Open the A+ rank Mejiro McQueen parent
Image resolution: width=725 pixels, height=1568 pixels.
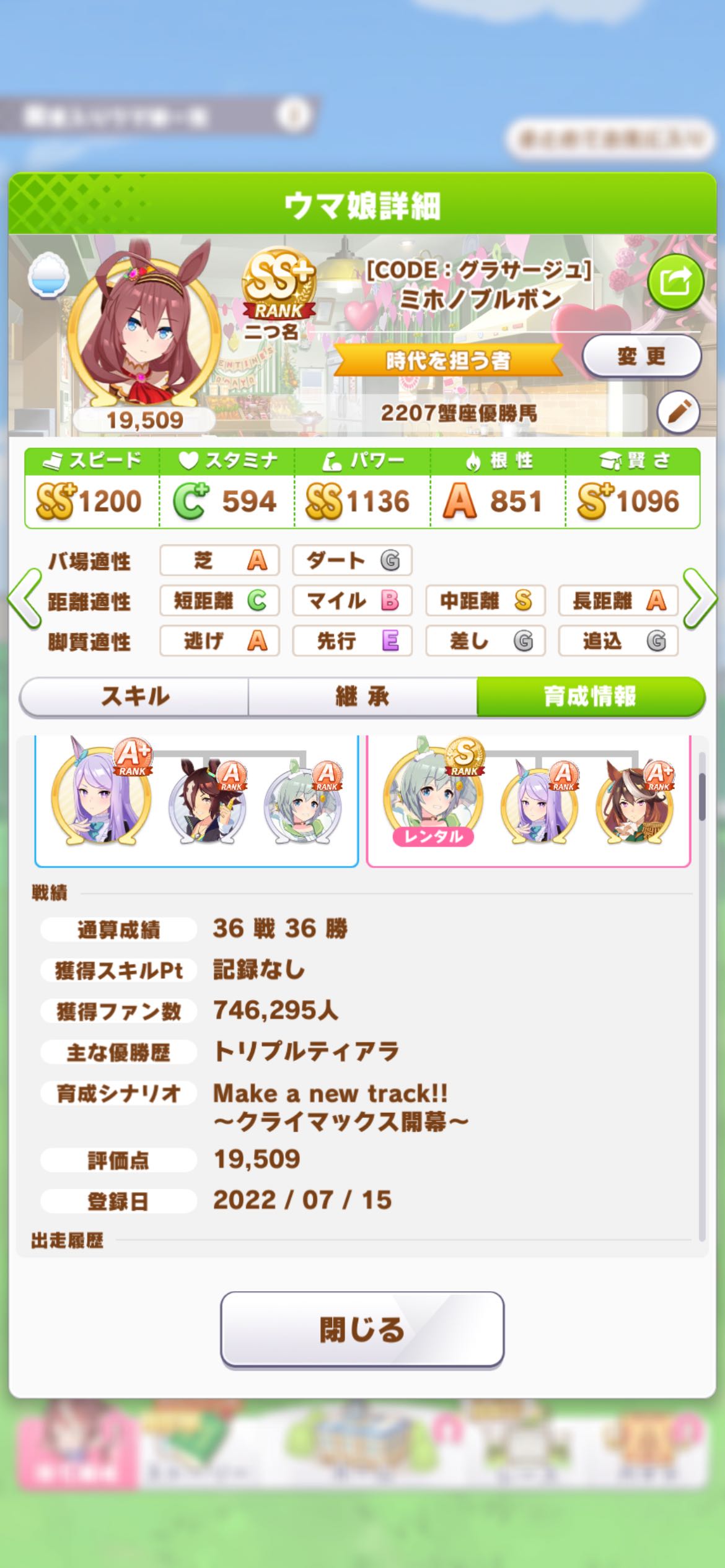tap(100, 795)
